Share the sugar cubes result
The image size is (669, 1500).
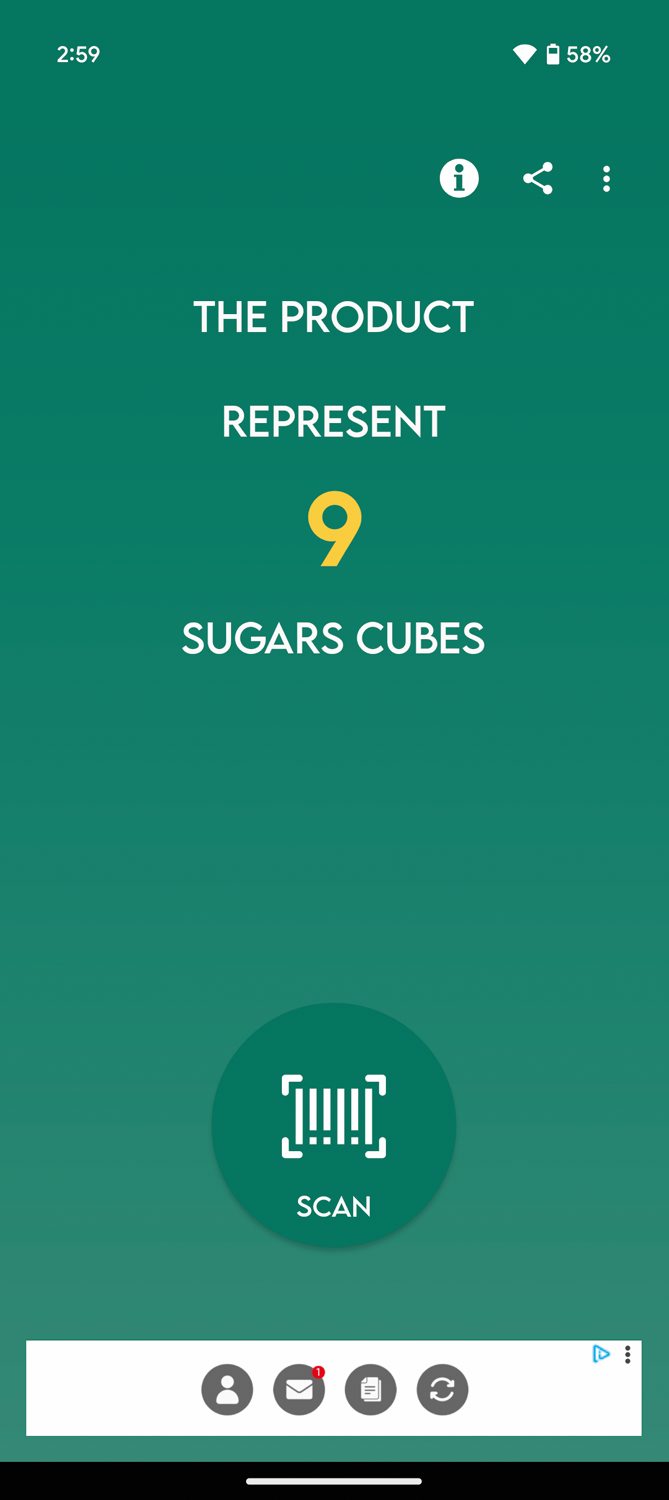click(537, 179)
